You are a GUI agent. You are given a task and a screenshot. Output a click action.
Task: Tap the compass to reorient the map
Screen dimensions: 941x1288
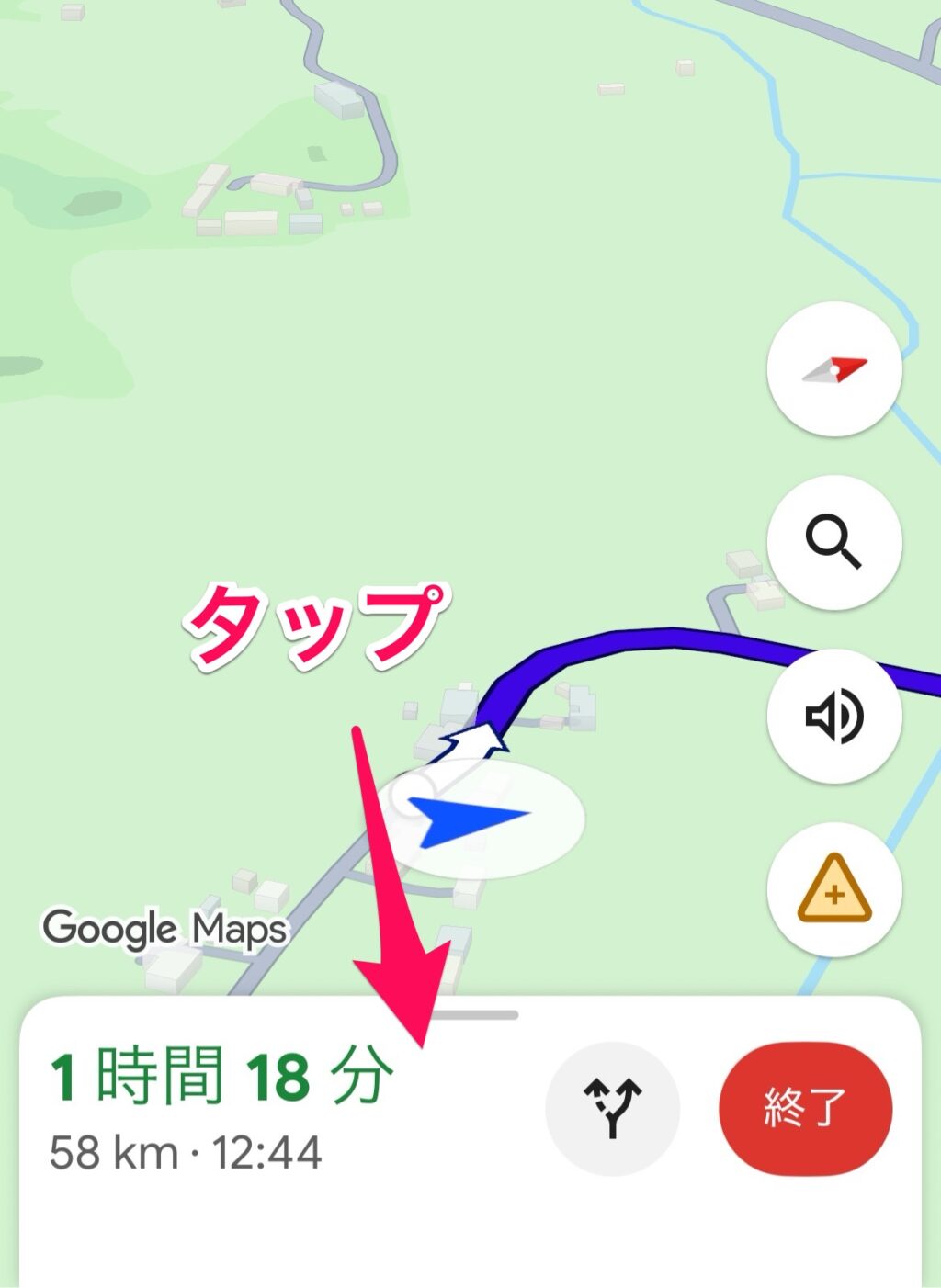pos(833,369)
